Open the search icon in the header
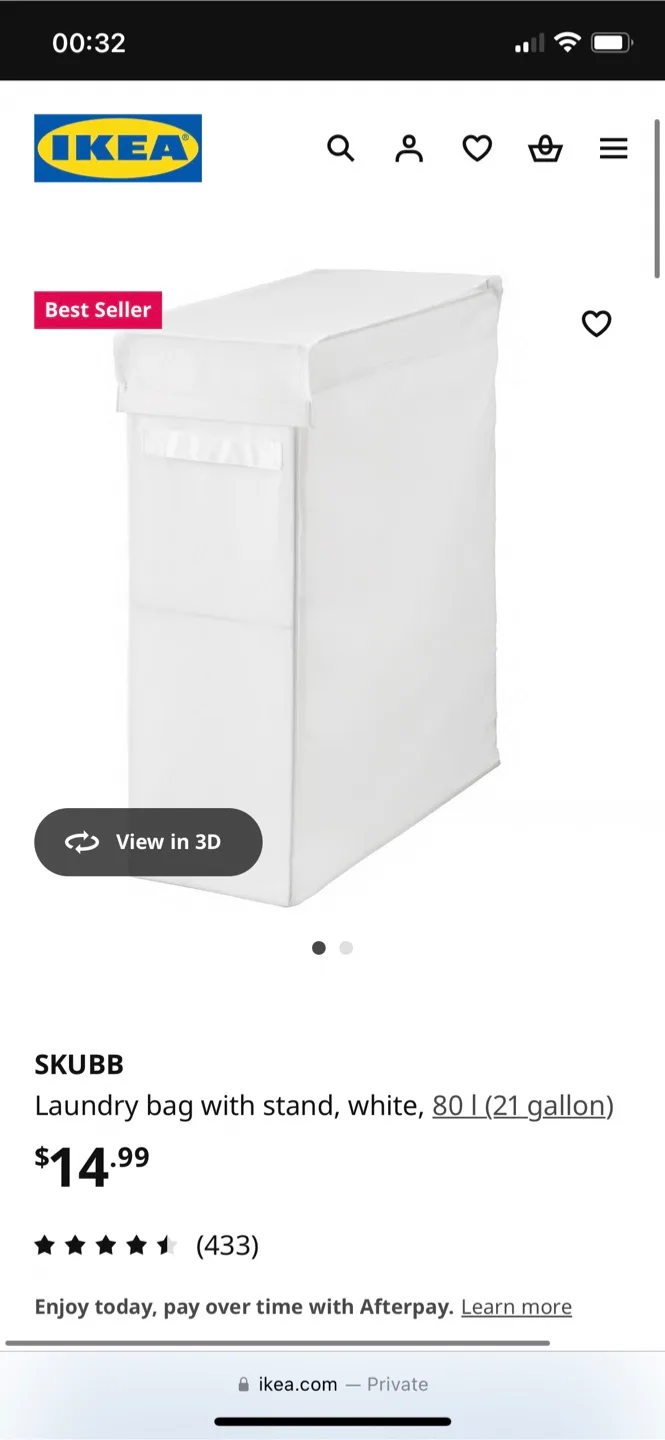 click(x=341, y=149)
